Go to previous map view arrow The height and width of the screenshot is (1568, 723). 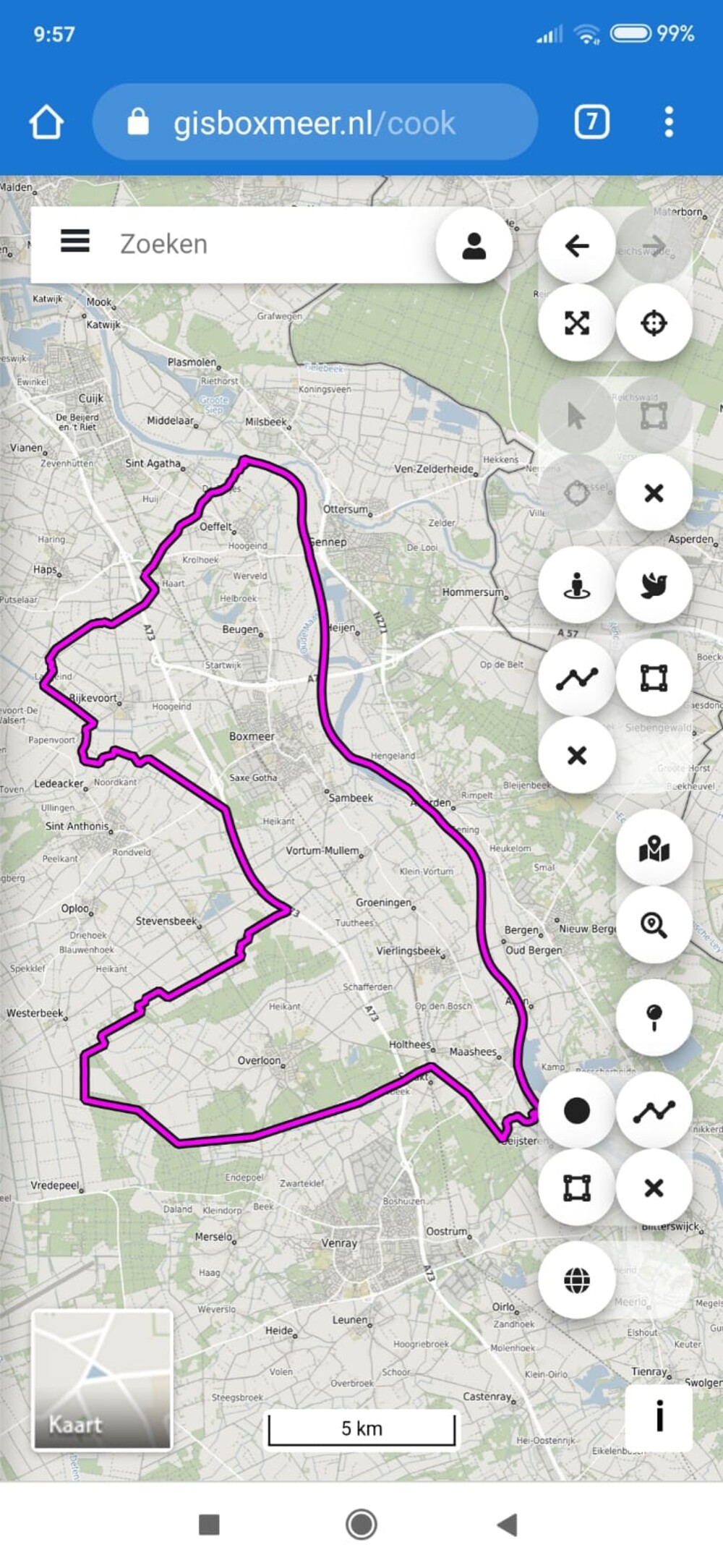point(577,245)
